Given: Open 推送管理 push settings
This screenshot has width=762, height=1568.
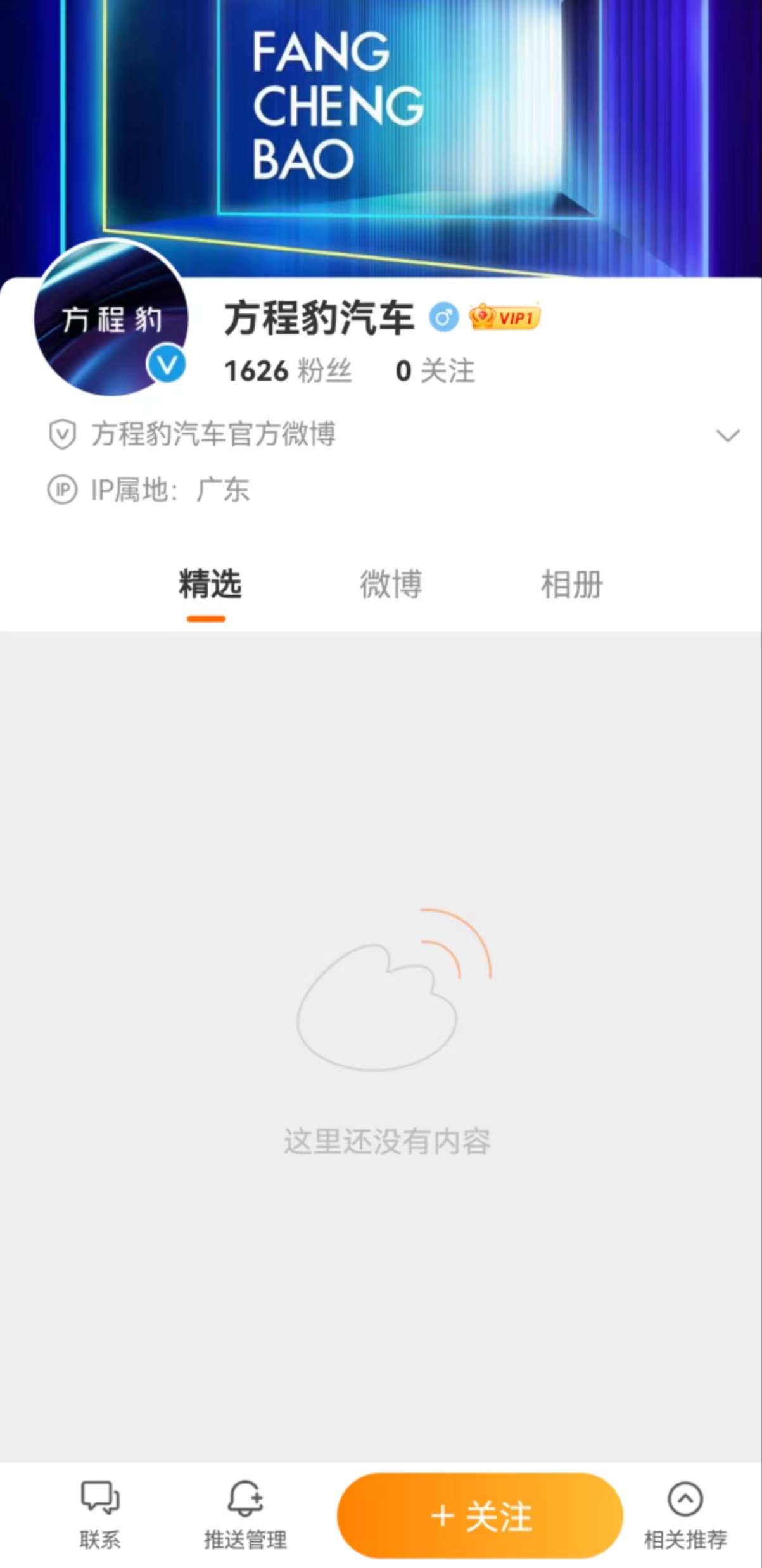Looking at the screenshot, I should tap(245, 1515).
